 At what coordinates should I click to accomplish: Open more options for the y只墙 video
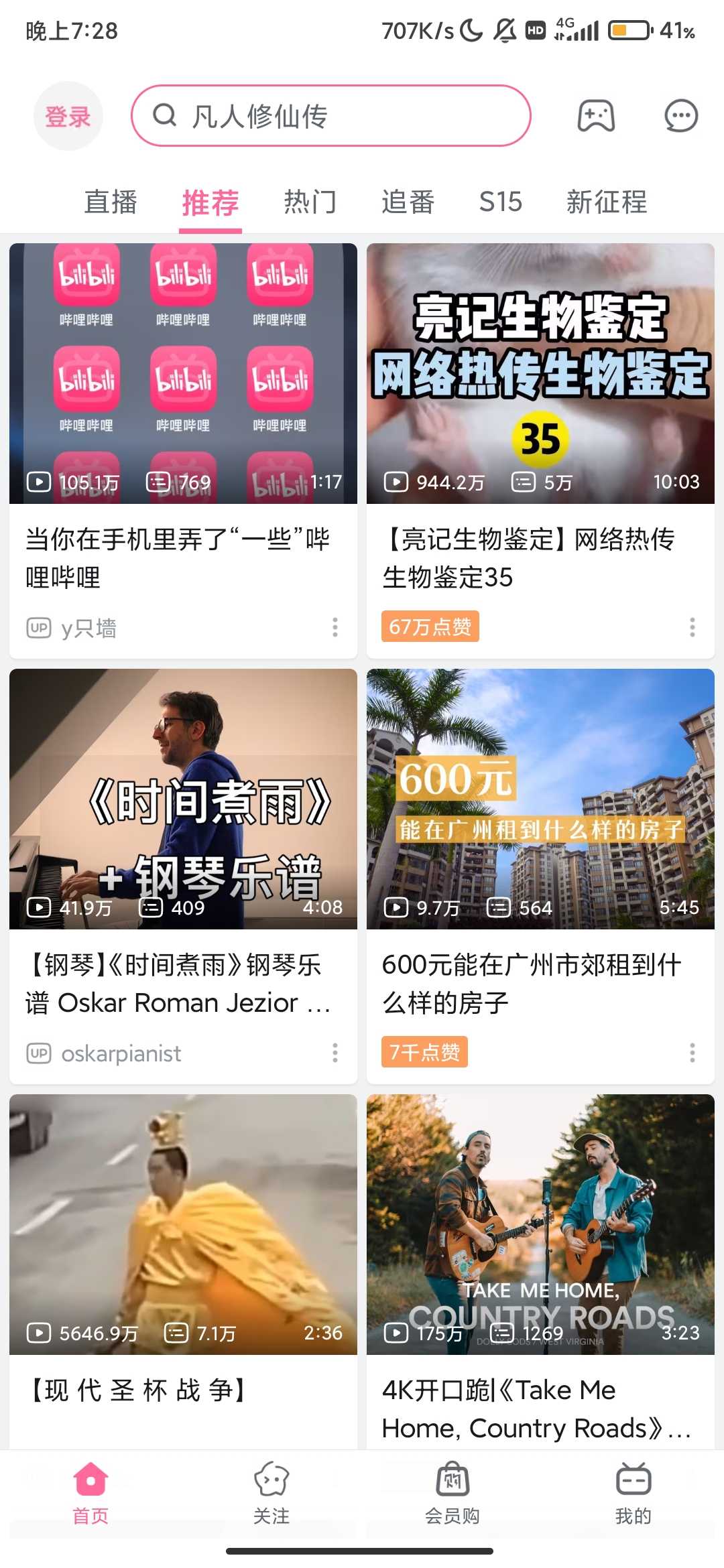(335, 627)
